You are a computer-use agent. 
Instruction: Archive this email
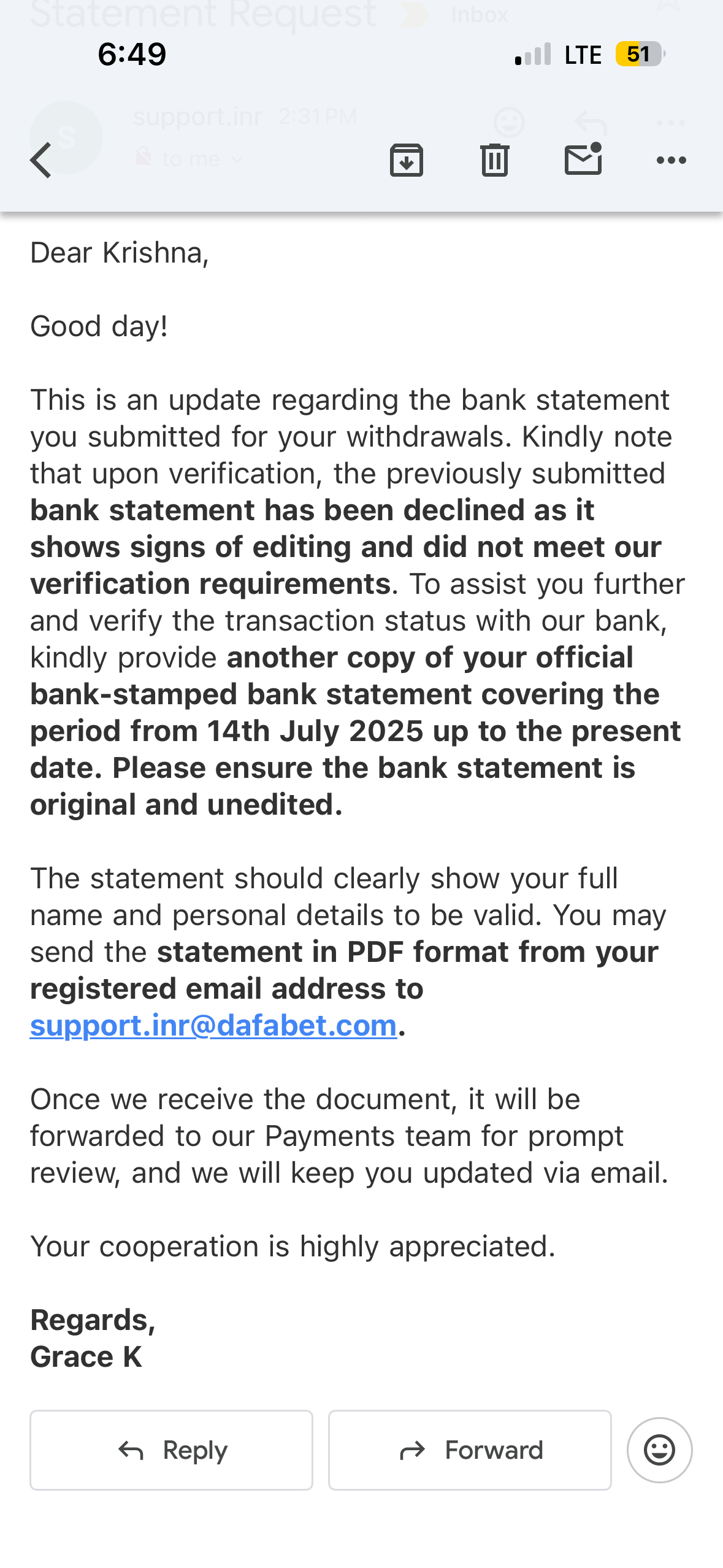406,161
